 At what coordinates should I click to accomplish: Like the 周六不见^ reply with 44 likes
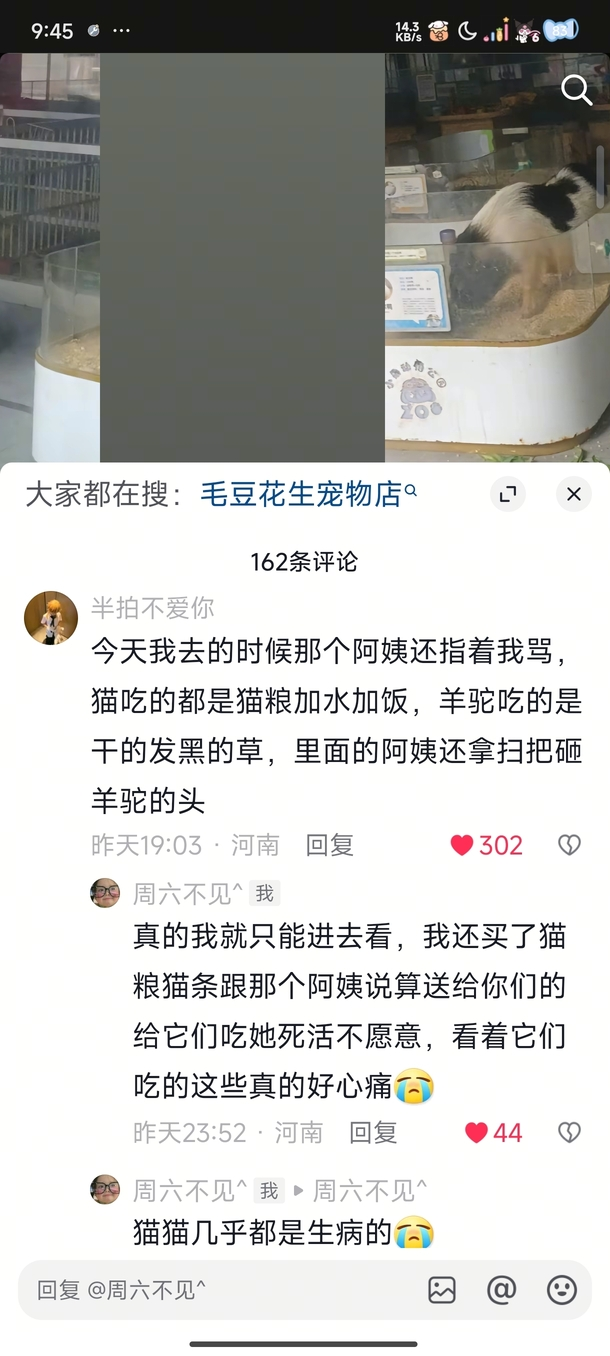(x=477, y=1132)
